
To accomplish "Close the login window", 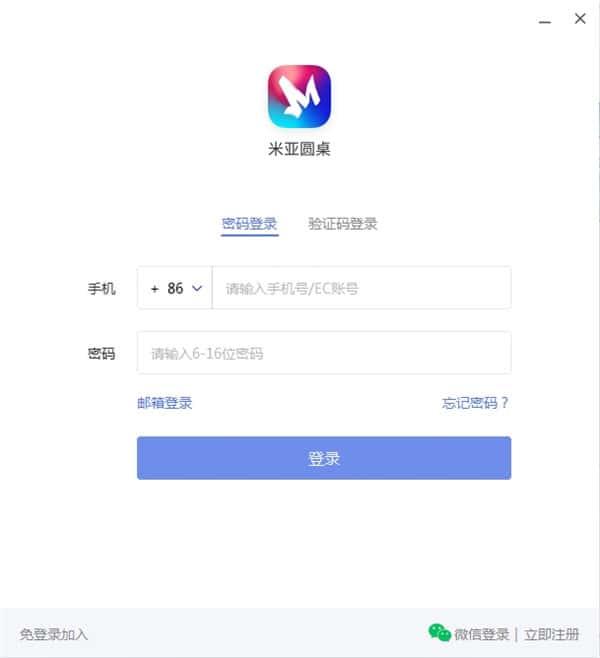I will pos(580,19).
